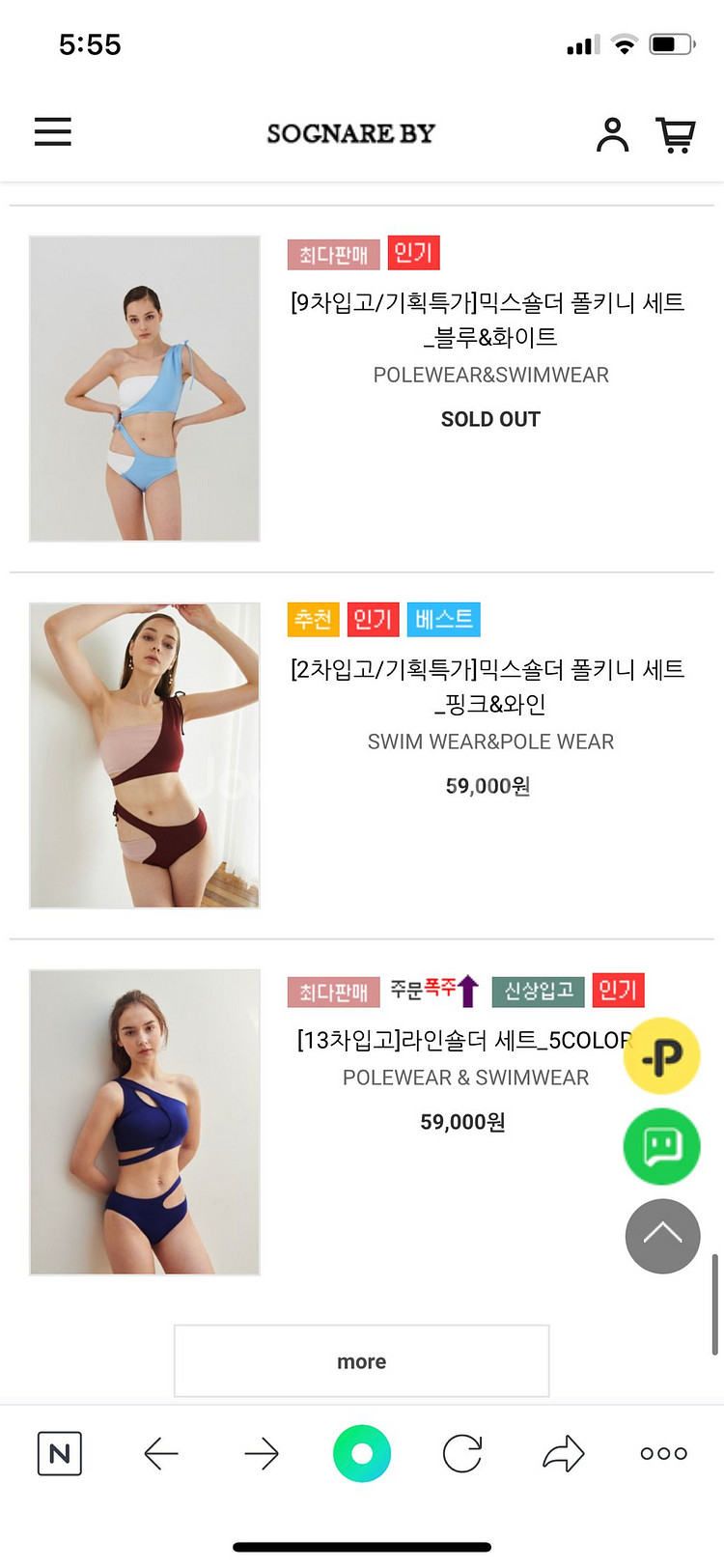Open the three-dot more options icon
Viewport: 724px width, 1568px height.
(x=662, y=1452)
